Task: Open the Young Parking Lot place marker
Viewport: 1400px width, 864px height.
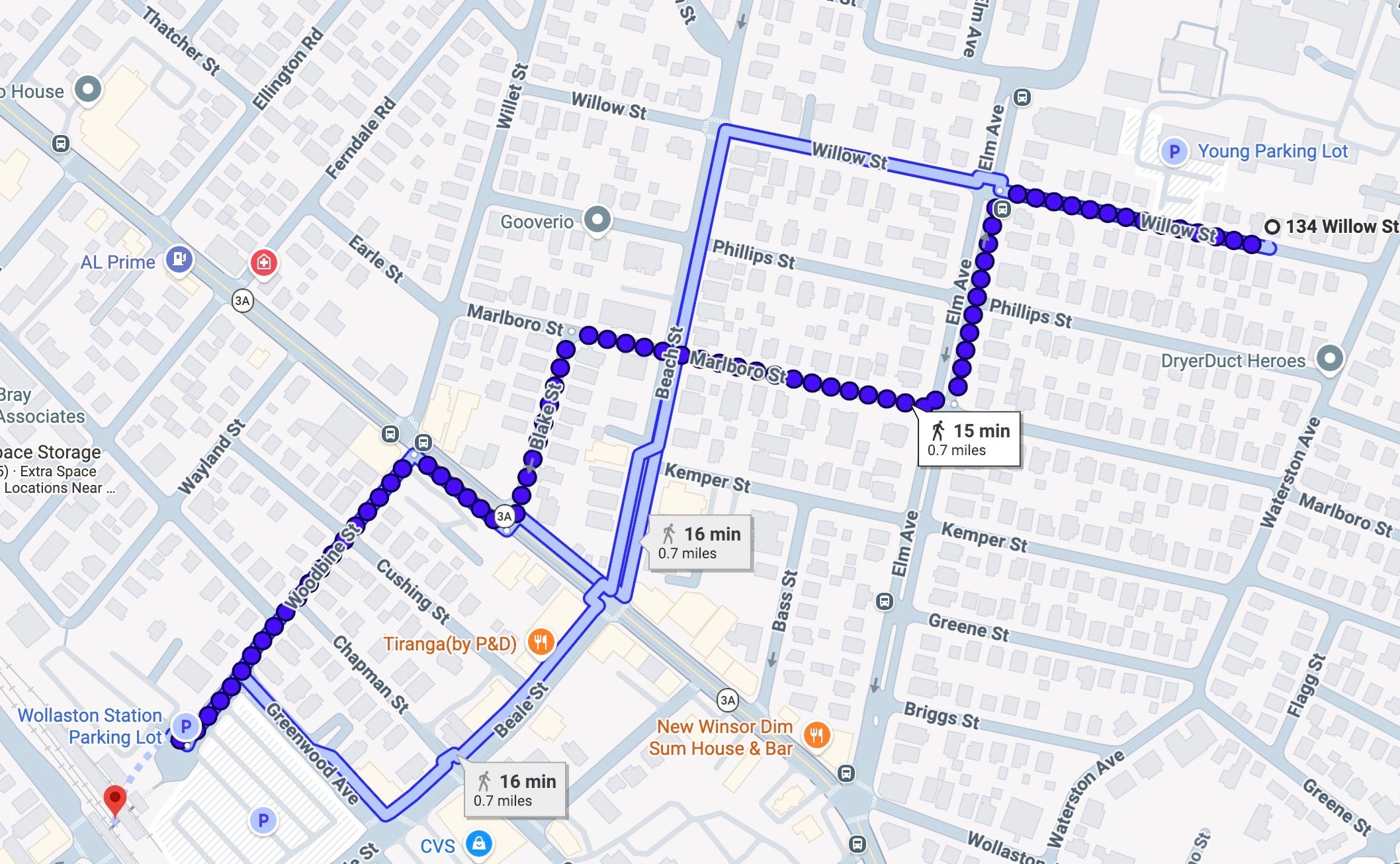Action: coord(1173,151)
